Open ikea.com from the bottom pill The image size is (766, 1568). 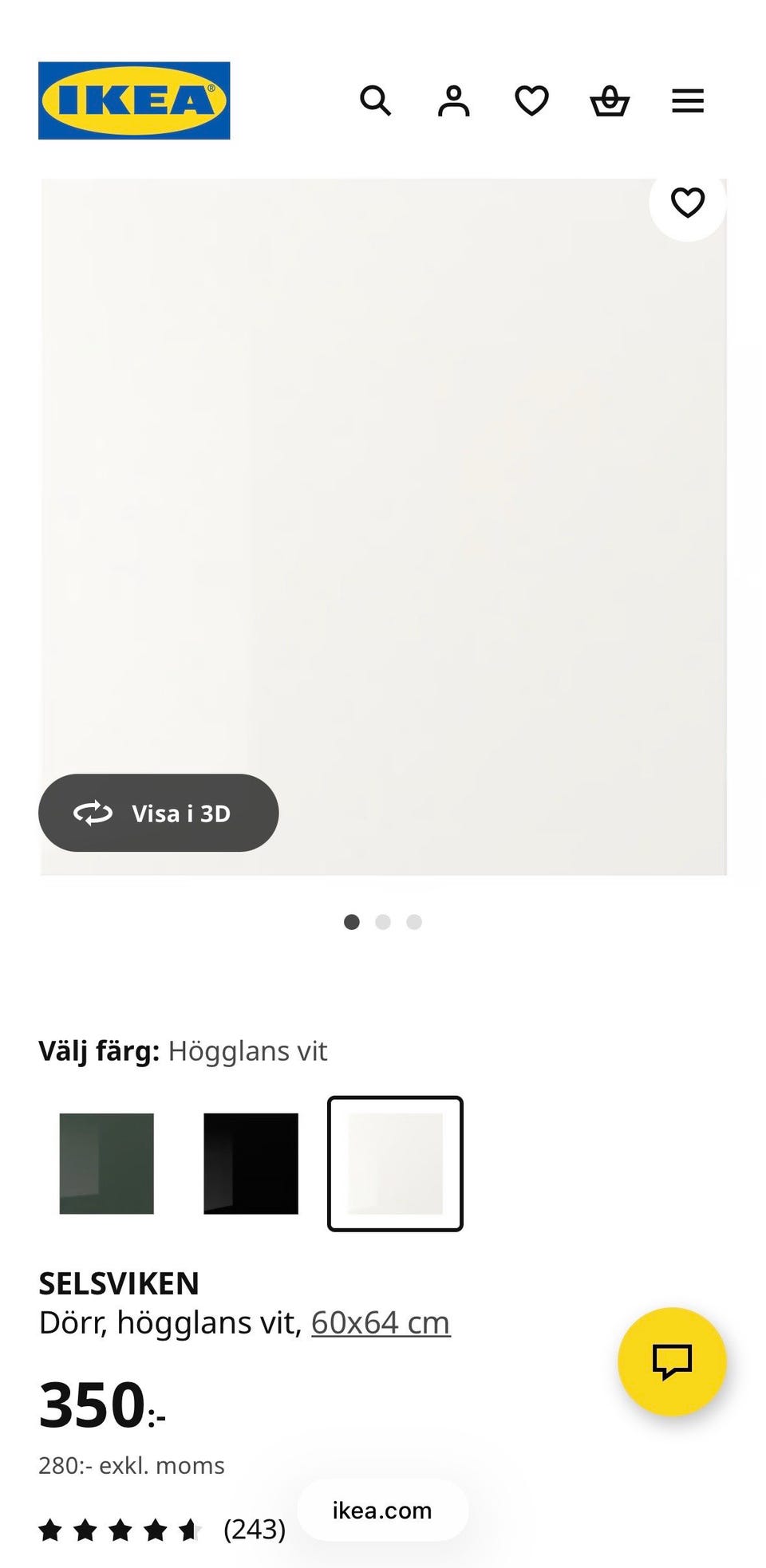381,1510
